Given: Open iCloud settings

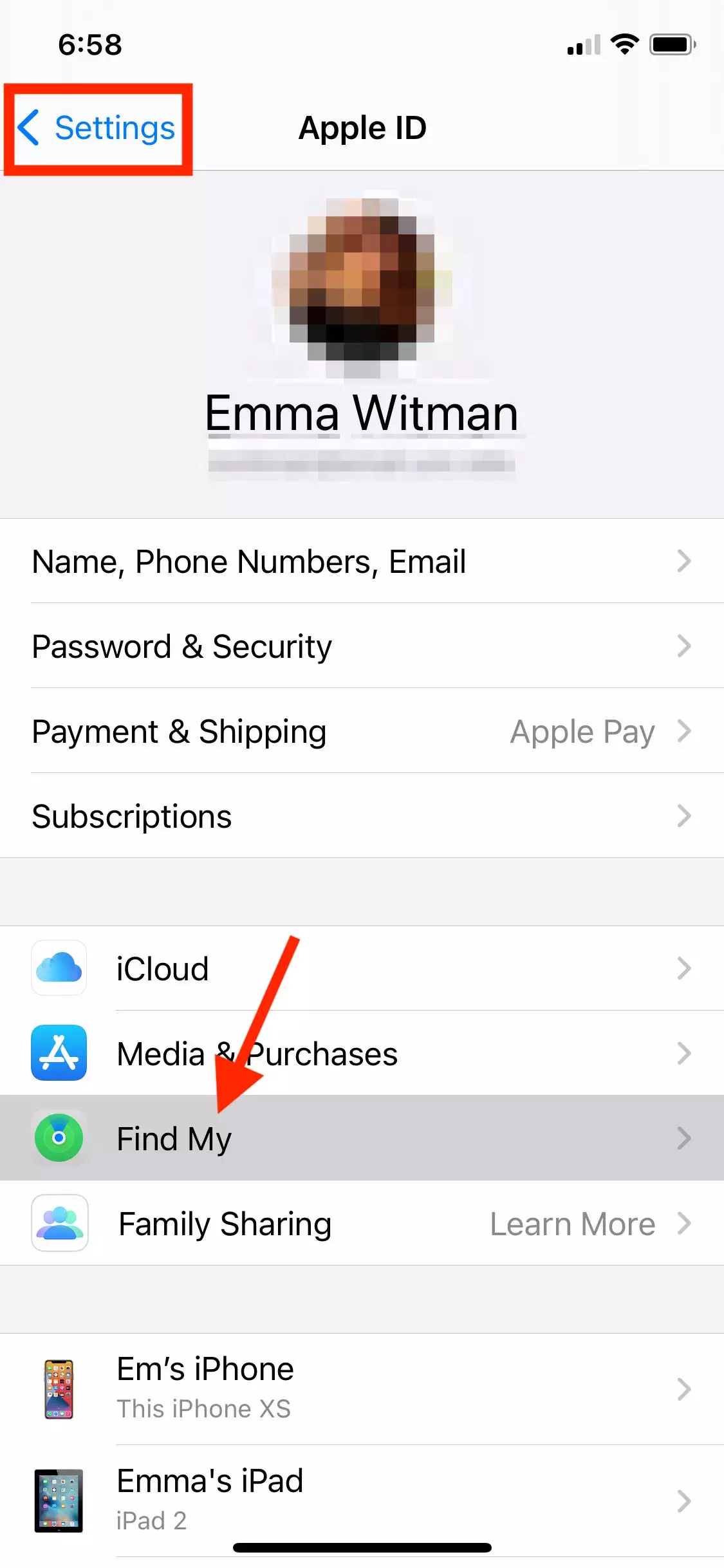Looking at the screenshot, I should 362,968.
